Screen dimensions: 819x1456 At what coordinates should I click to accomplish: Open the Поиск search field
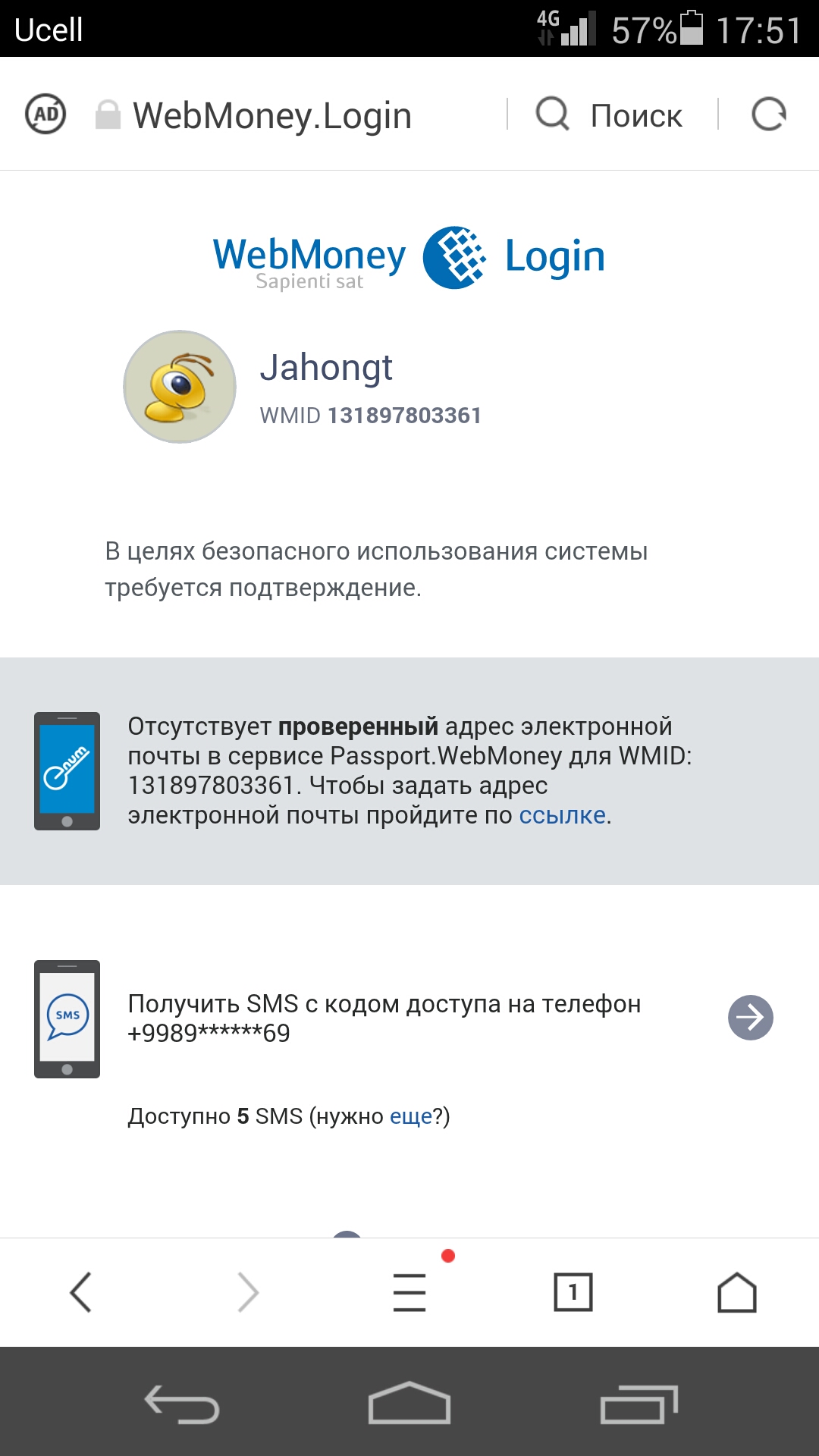point(611,115)
